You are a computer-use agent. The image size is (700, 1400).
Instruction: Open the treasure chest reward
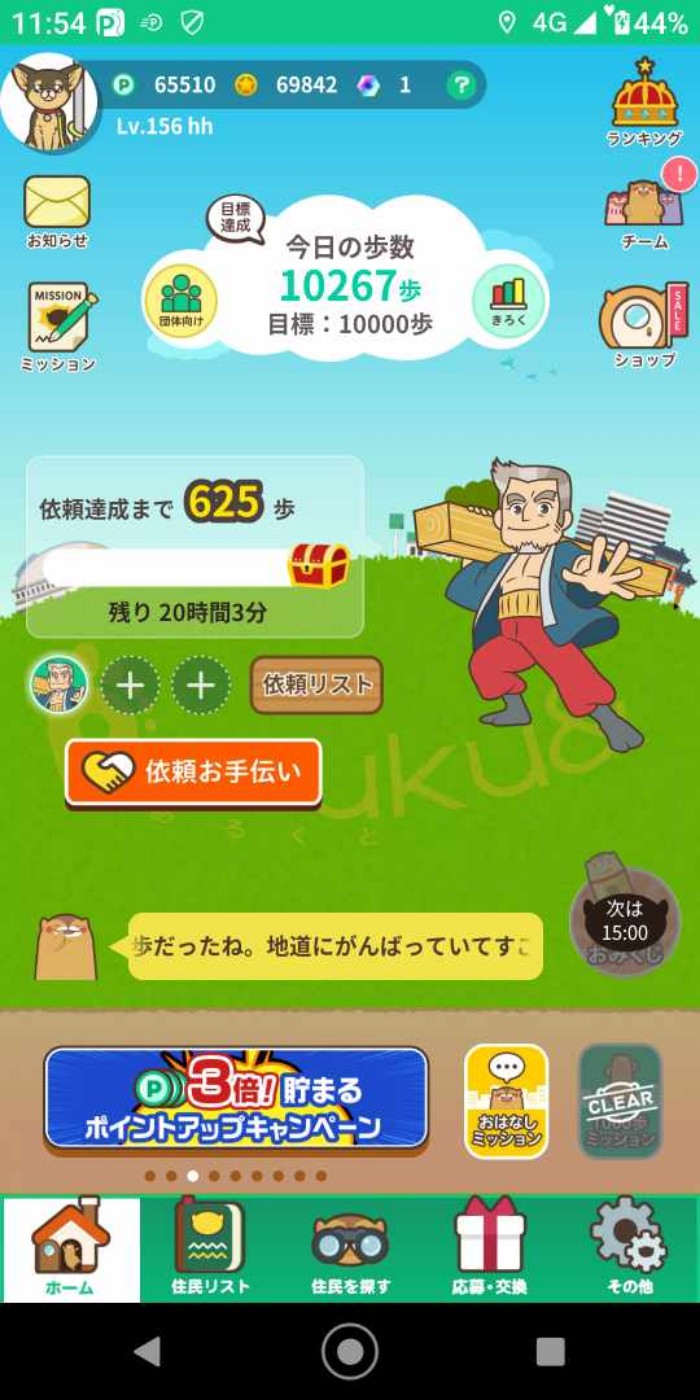tap(319, 566)
